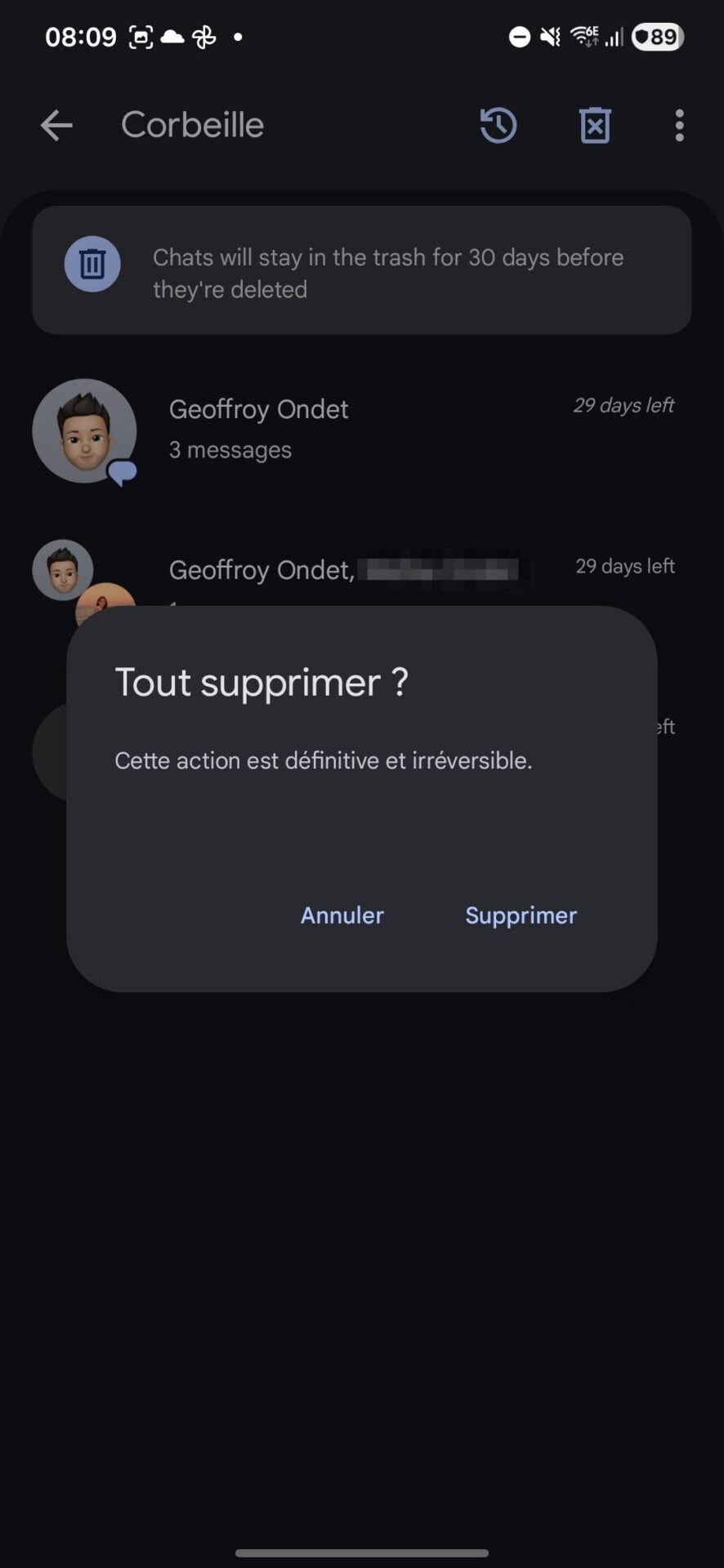Tap the 3 messages conversation row
This screenshot has height=1568, width=724.
click(230, 449)
